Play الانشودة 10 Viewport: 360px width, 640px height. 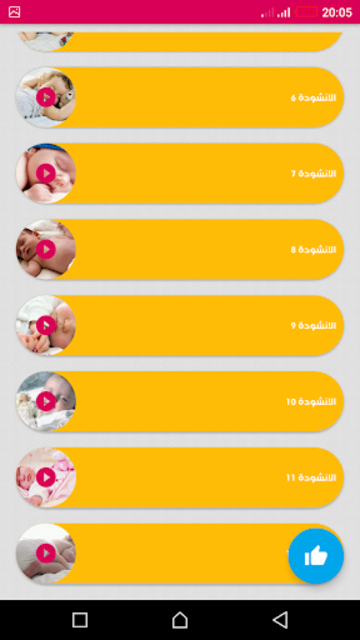point(46,401)
